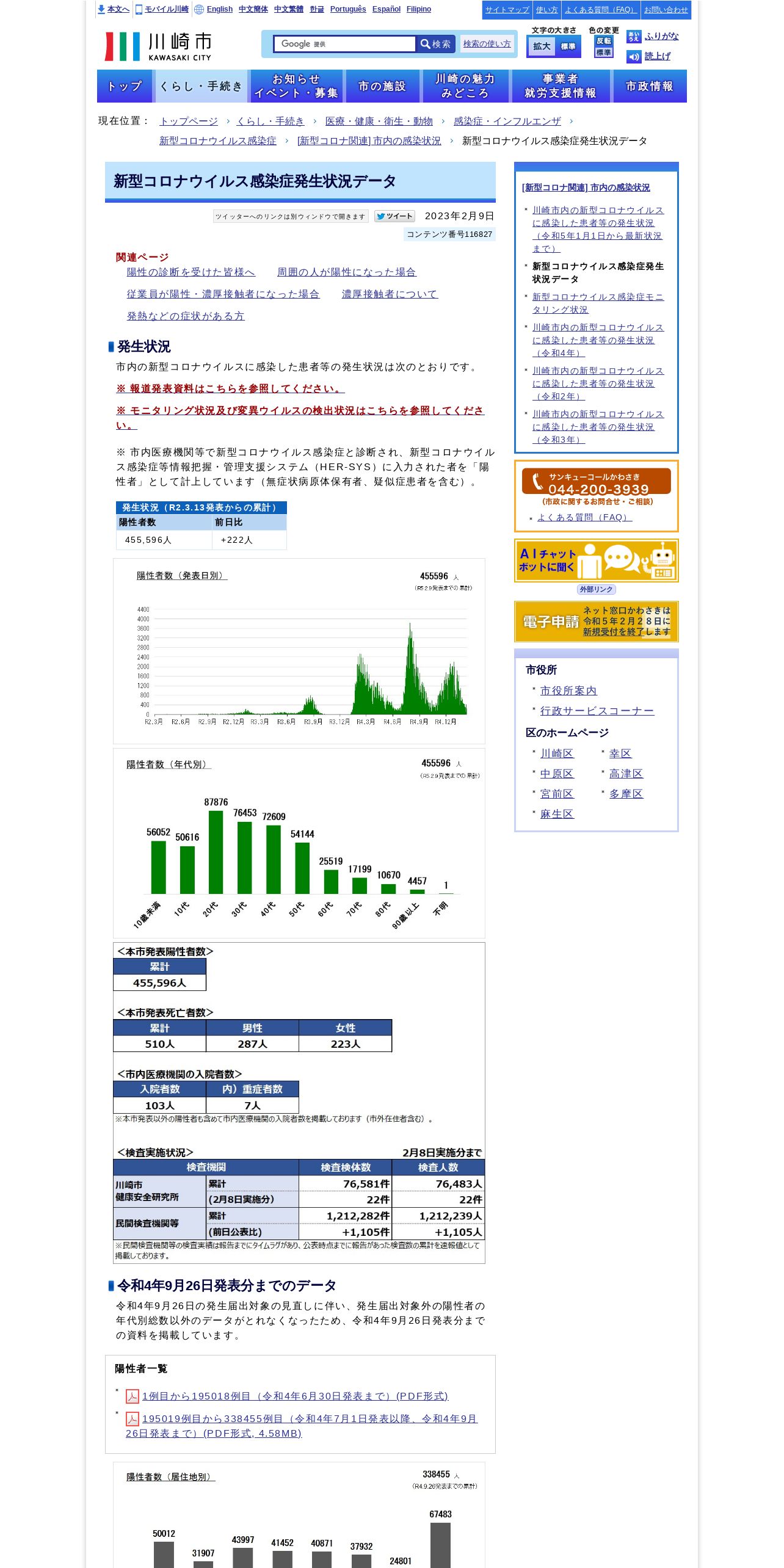Image resolution: width=784 pixels, height=1568 pixels.
Task: Open 新型コロナウイルス感染症モニタリング状況 sidebar link
Action: pyautogui.click(x=597, y=303)
